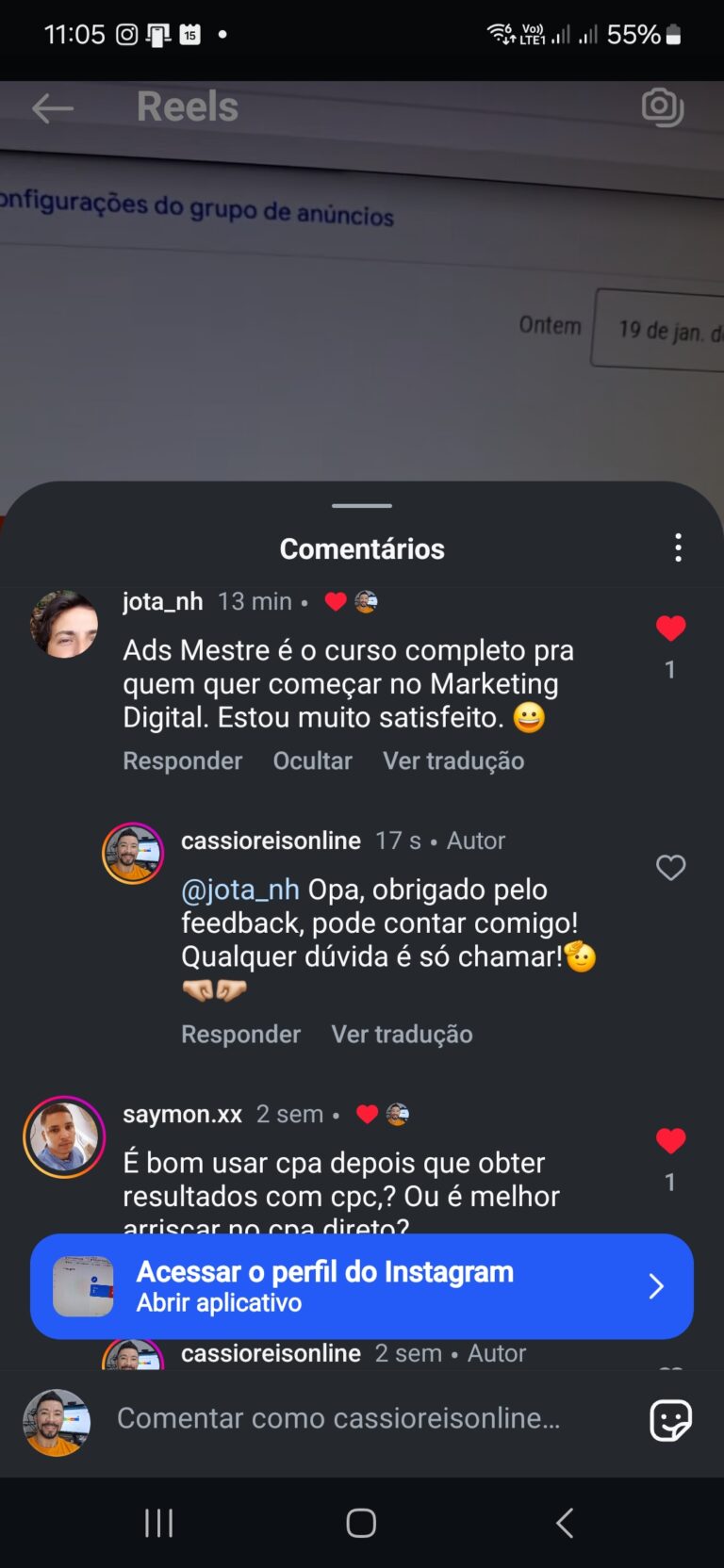Like cassioreisonline's reply to jota_nh

click(670, 868)
